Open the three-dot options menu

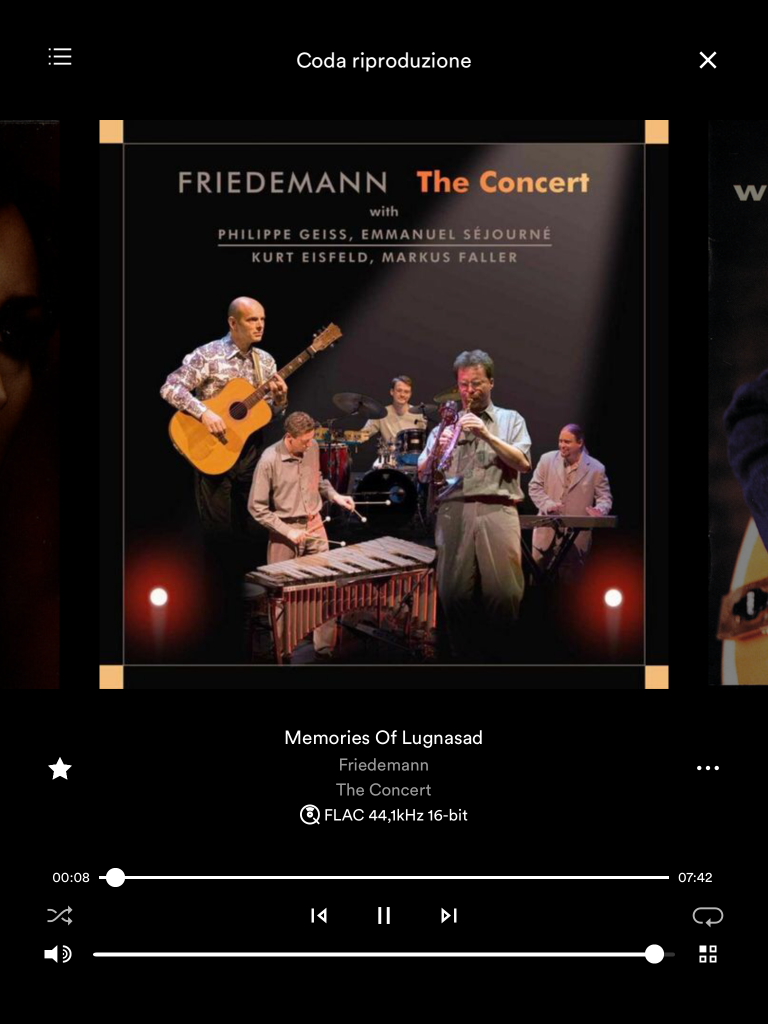coord(708,768)
